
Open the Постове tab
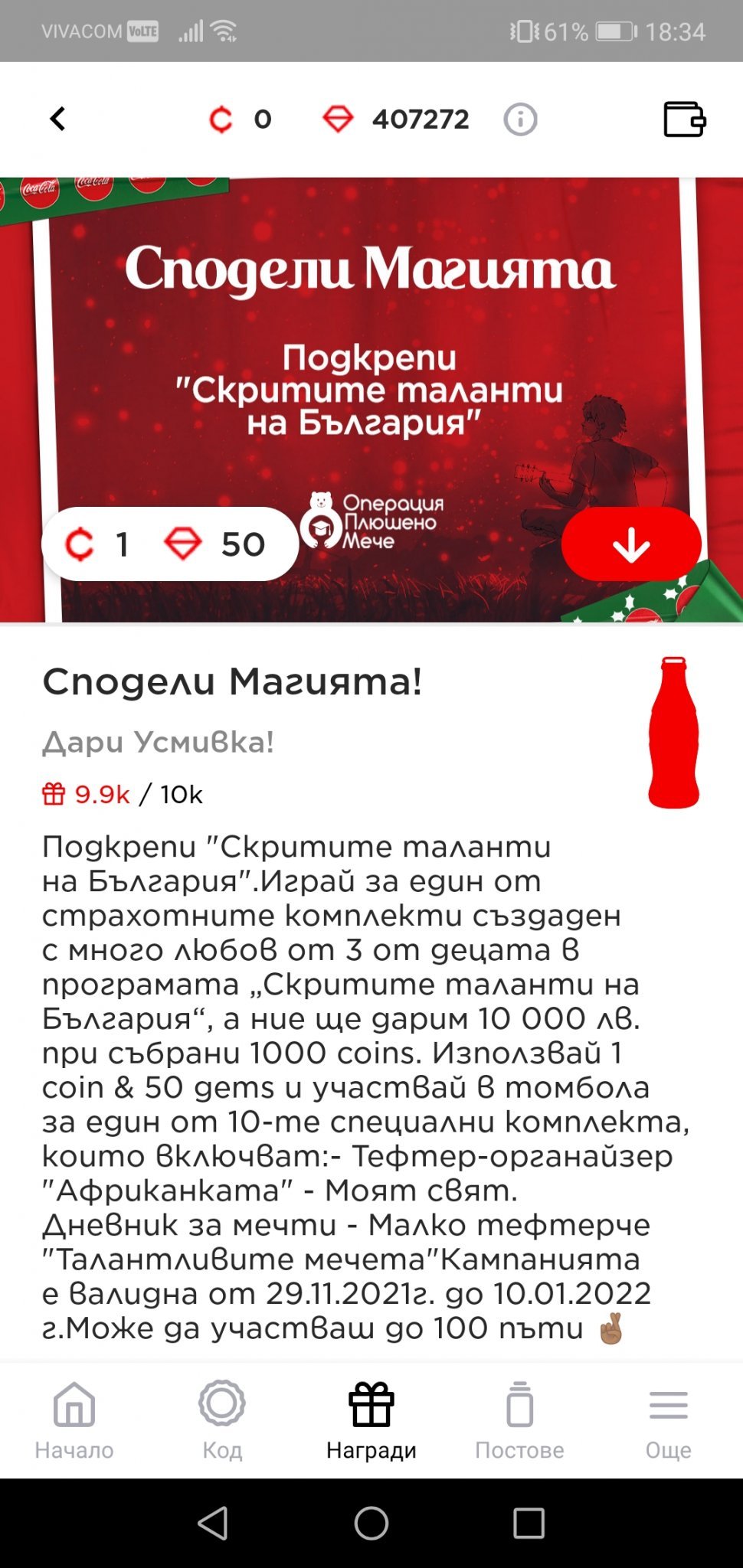[520, 1421]
